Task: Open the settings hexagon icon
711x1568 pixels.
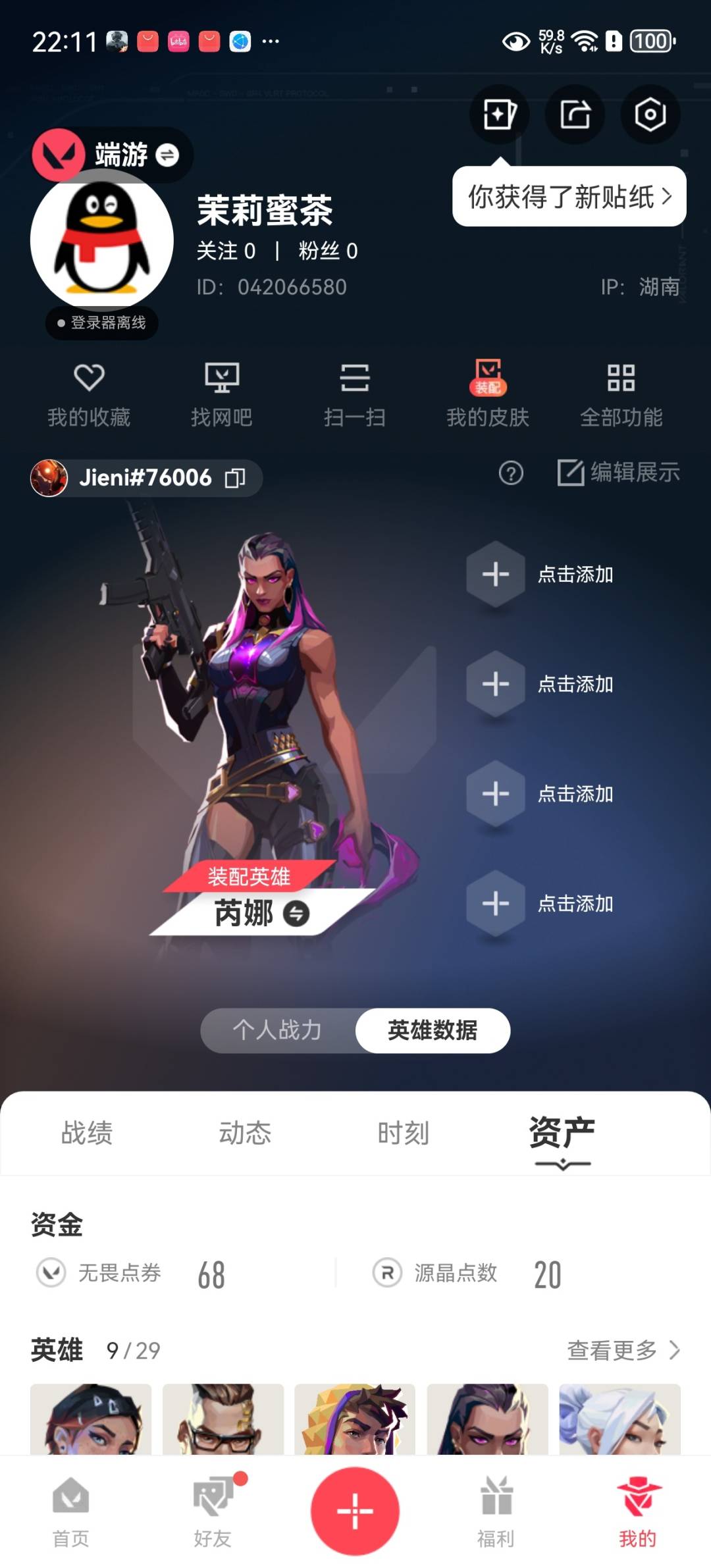Action: [x=650, y=115]
